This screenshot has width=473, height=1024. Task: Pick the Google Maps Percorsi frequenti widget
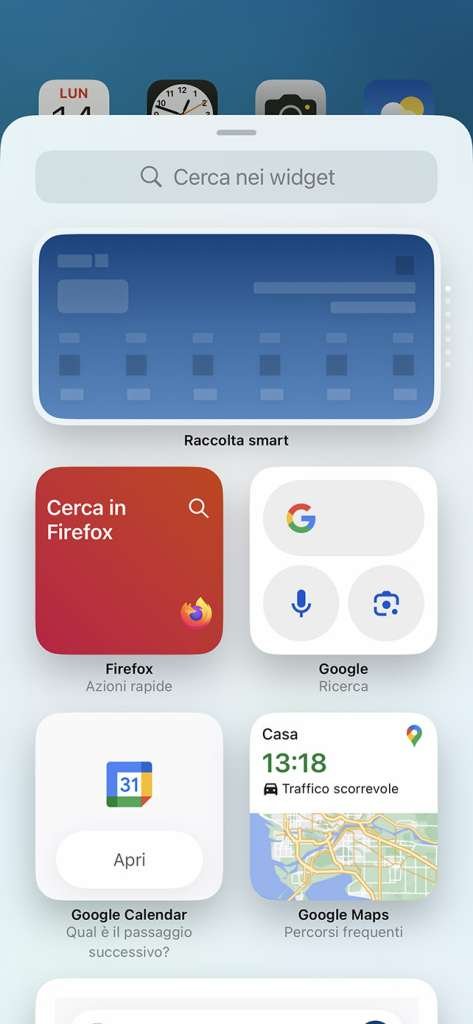(x=344, y=807)
